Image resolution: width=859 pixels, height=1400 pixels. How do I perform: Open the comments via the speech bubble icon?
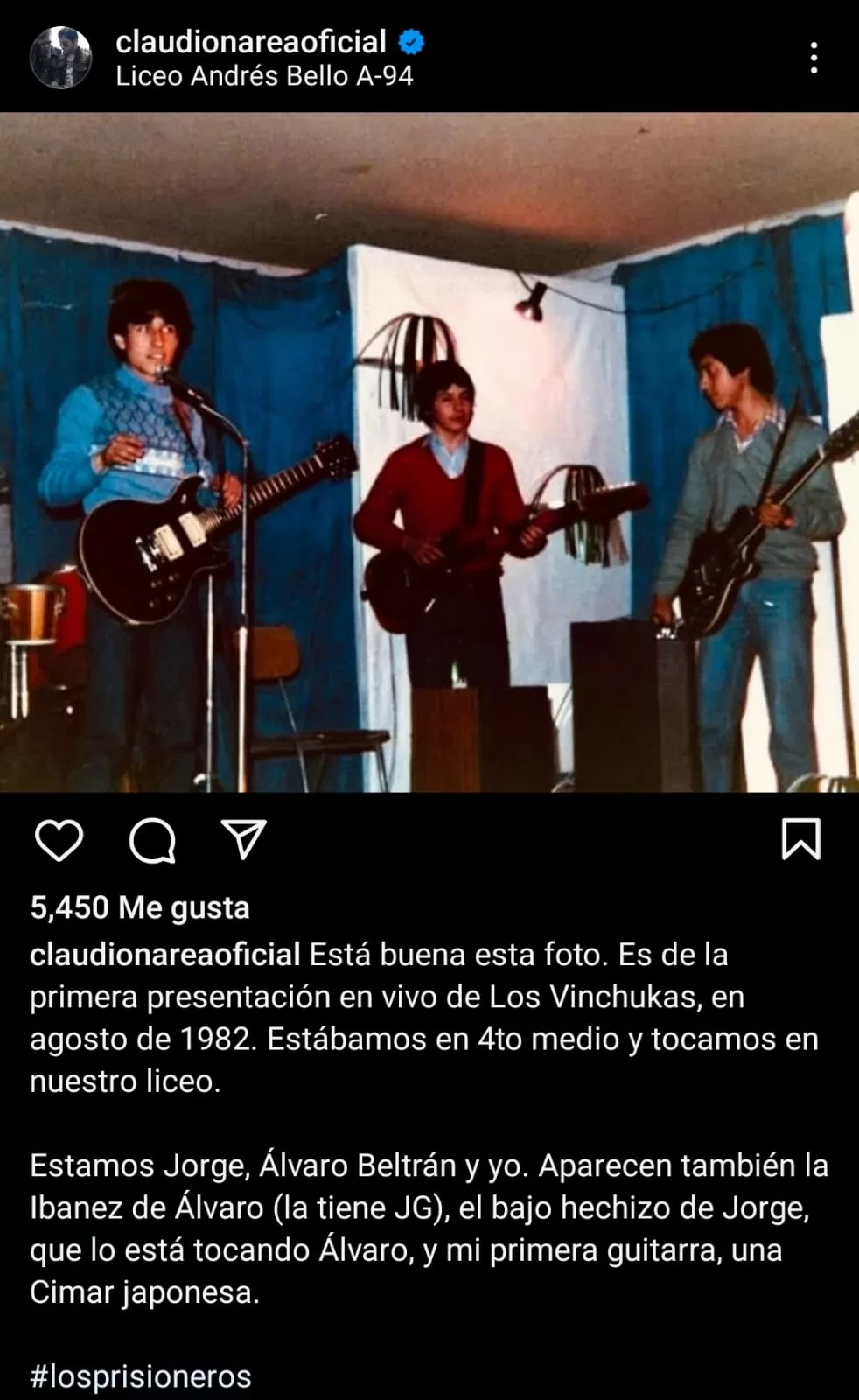point(152,841)
